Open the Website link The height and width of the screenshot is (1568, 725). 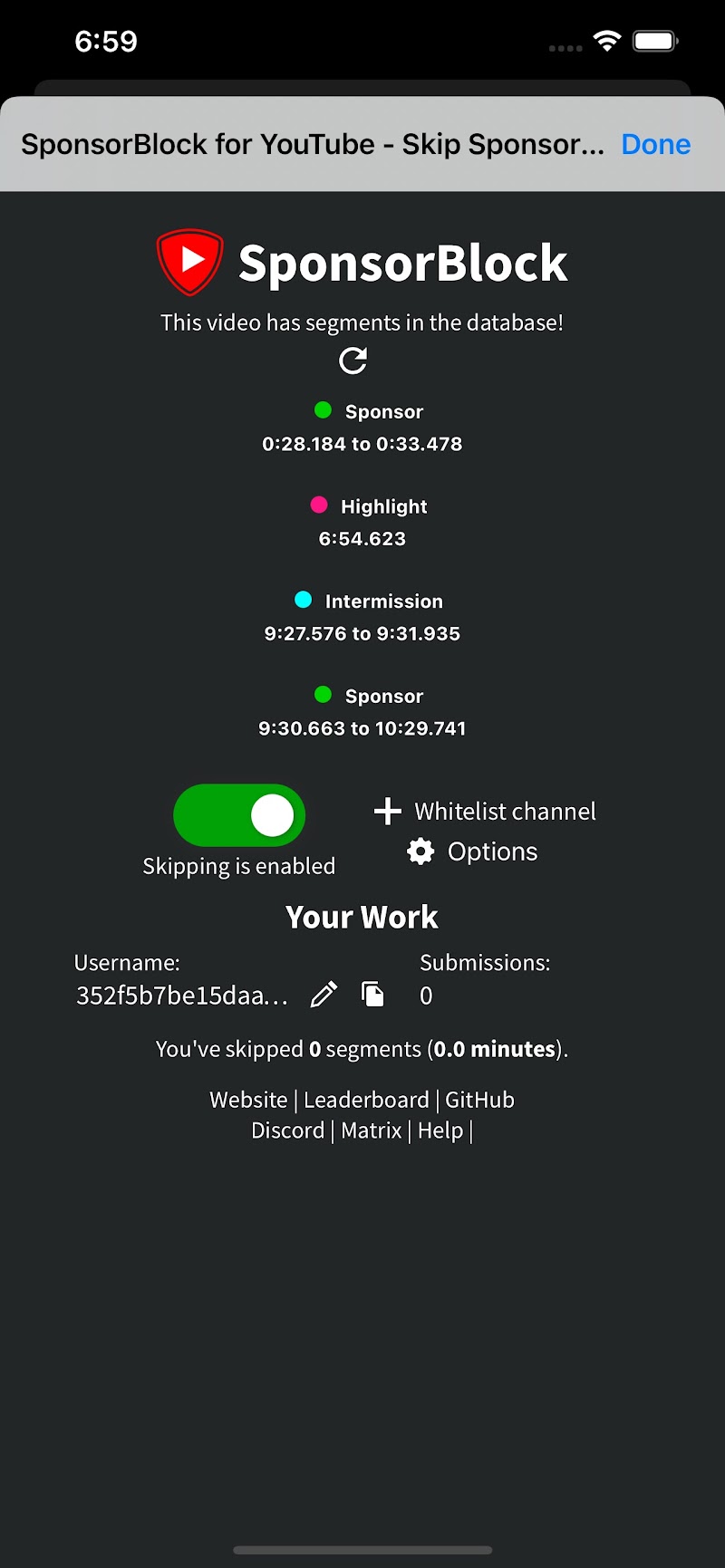click(x=248, y=1100)
